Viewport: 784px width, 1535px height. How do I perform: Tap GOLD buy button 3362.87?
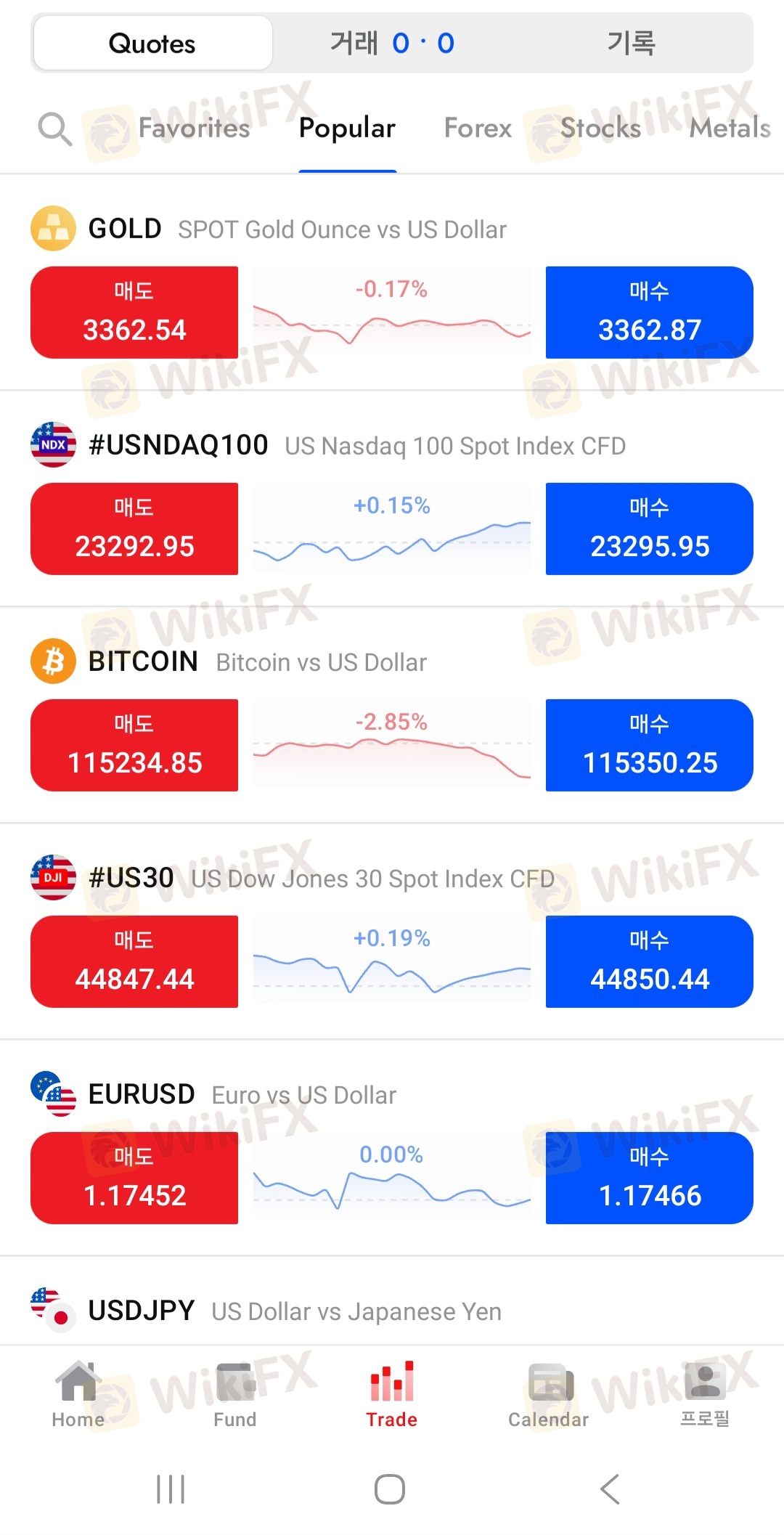[x=650, y=312]
